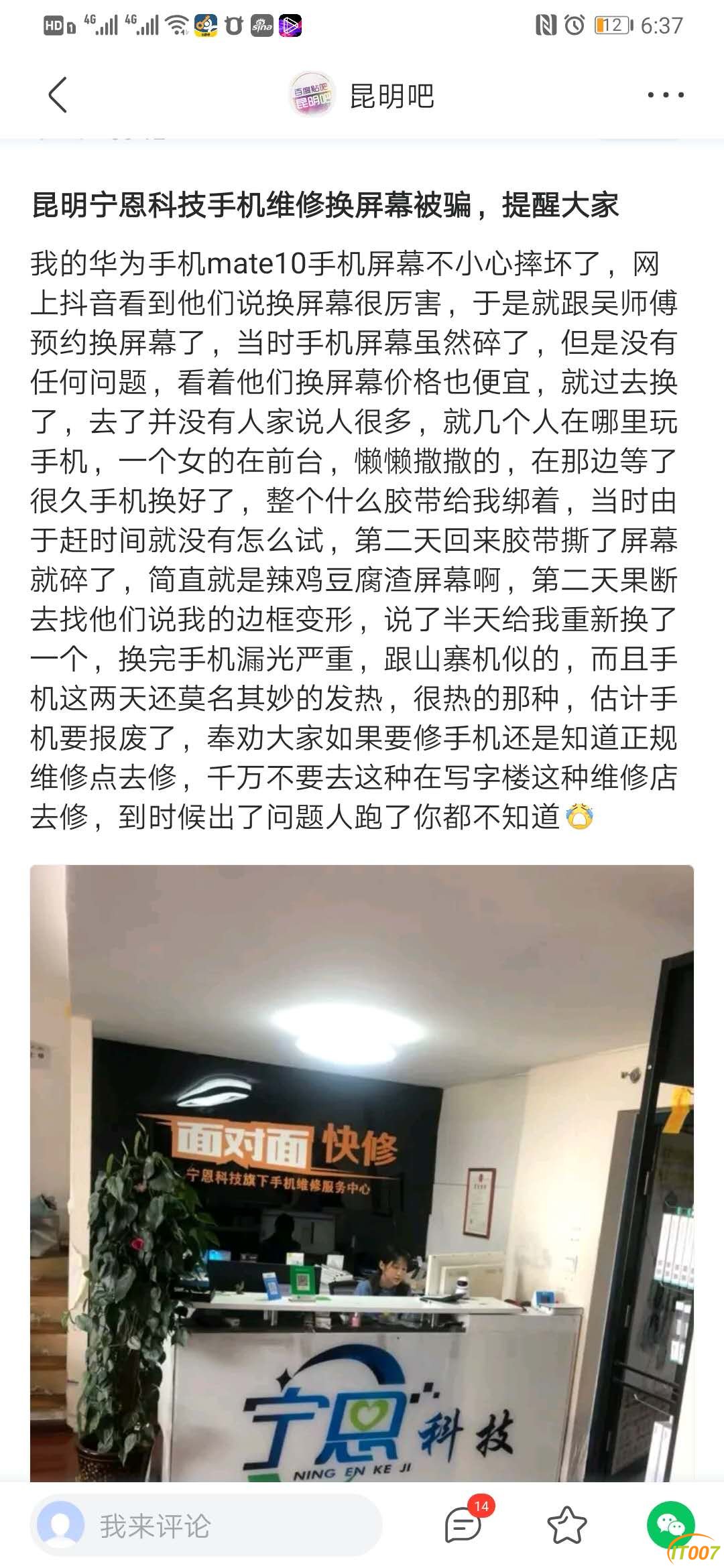Viewport: 724px width, 1568px height.
Task: Open the three-dot overflow menu
Action: (x=665, y=95)
